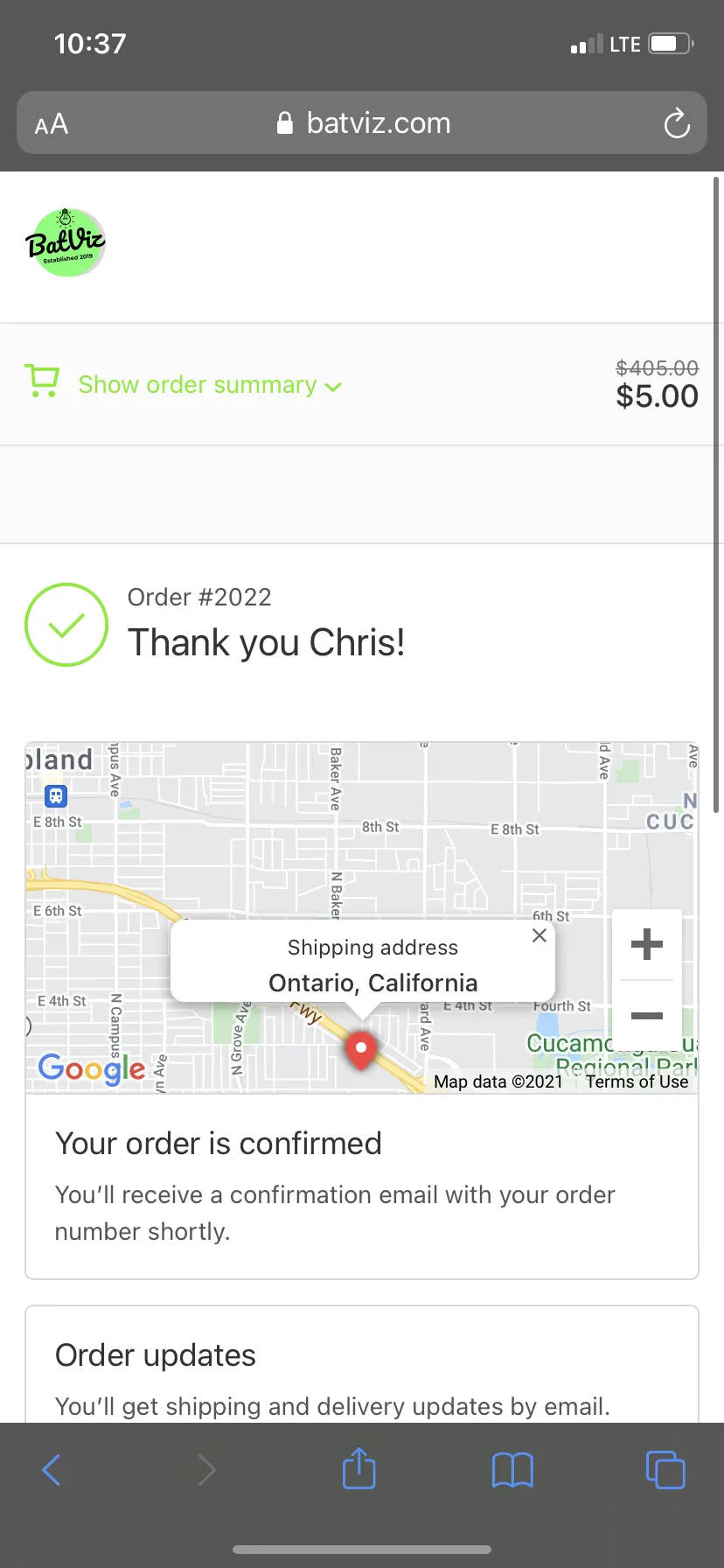Open the AA reader text options
The width and height of the screenshot is (724, 1568).
coord(52,124)
